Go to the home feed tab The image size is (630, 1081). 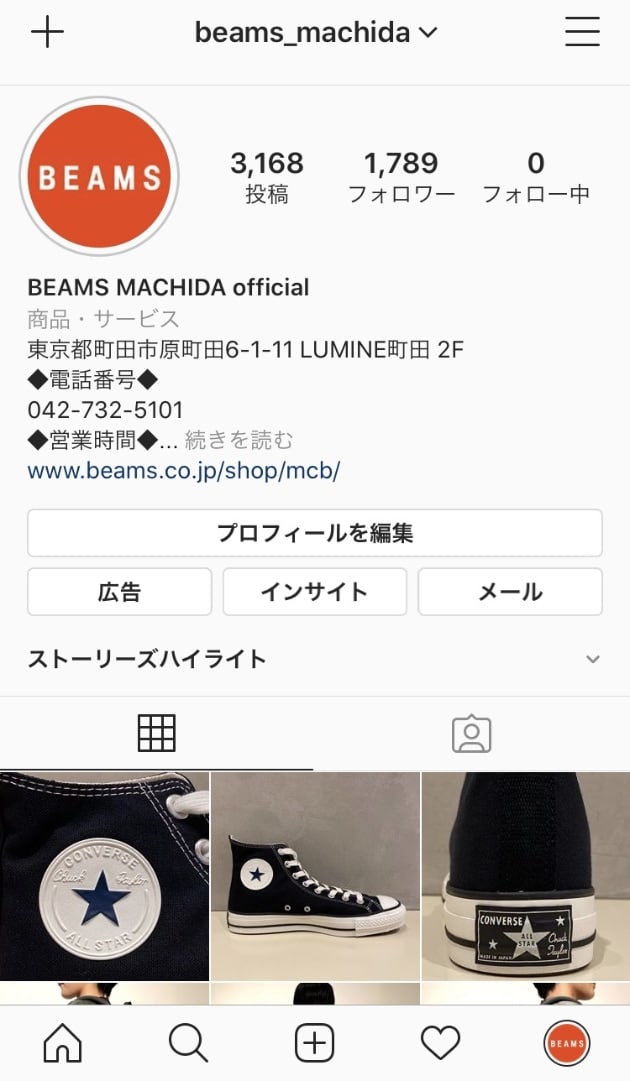point(62,1044)
